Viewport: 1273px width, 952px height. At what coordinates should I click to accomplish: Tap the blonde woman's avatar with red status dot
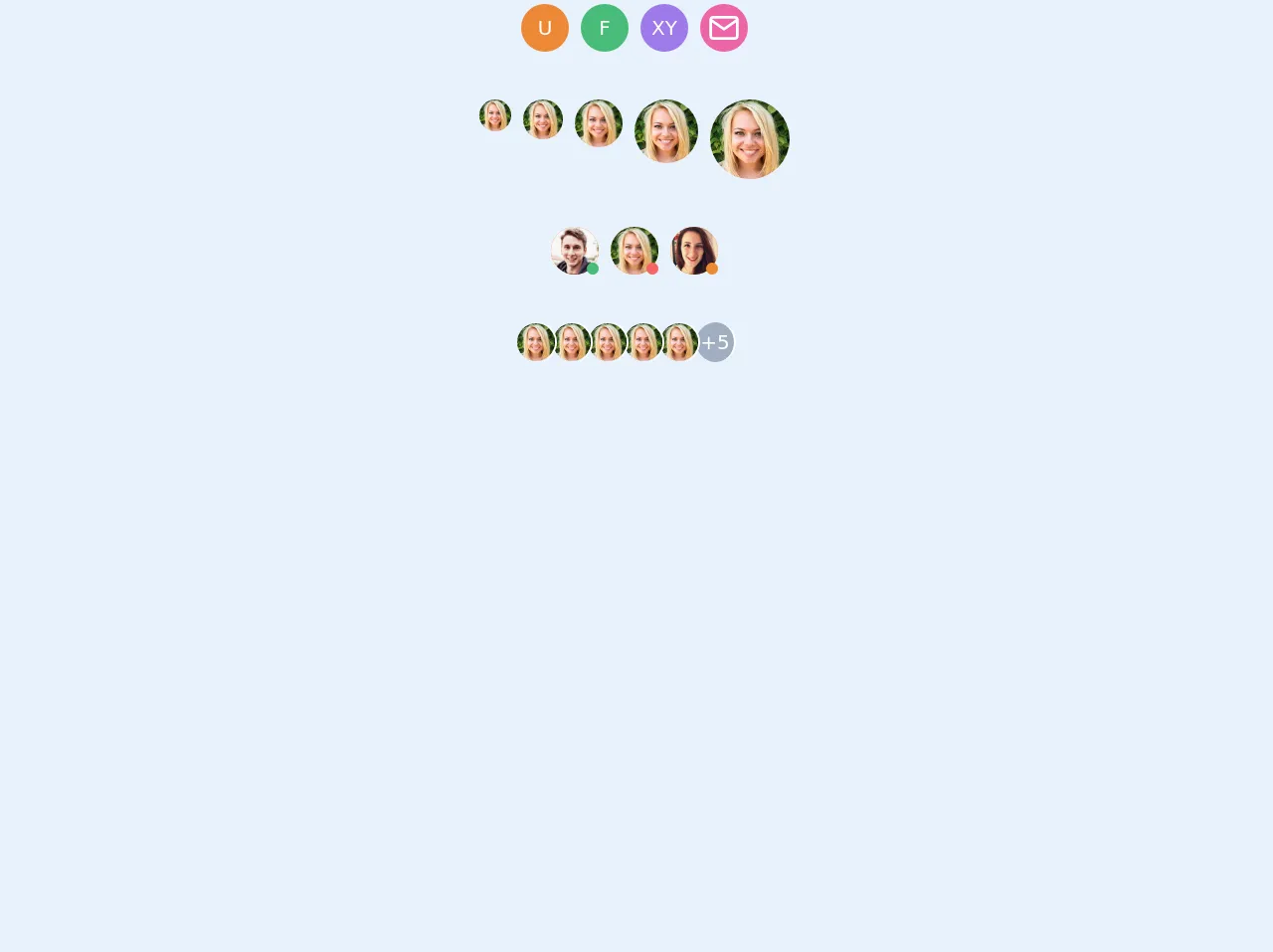point(635,251)
